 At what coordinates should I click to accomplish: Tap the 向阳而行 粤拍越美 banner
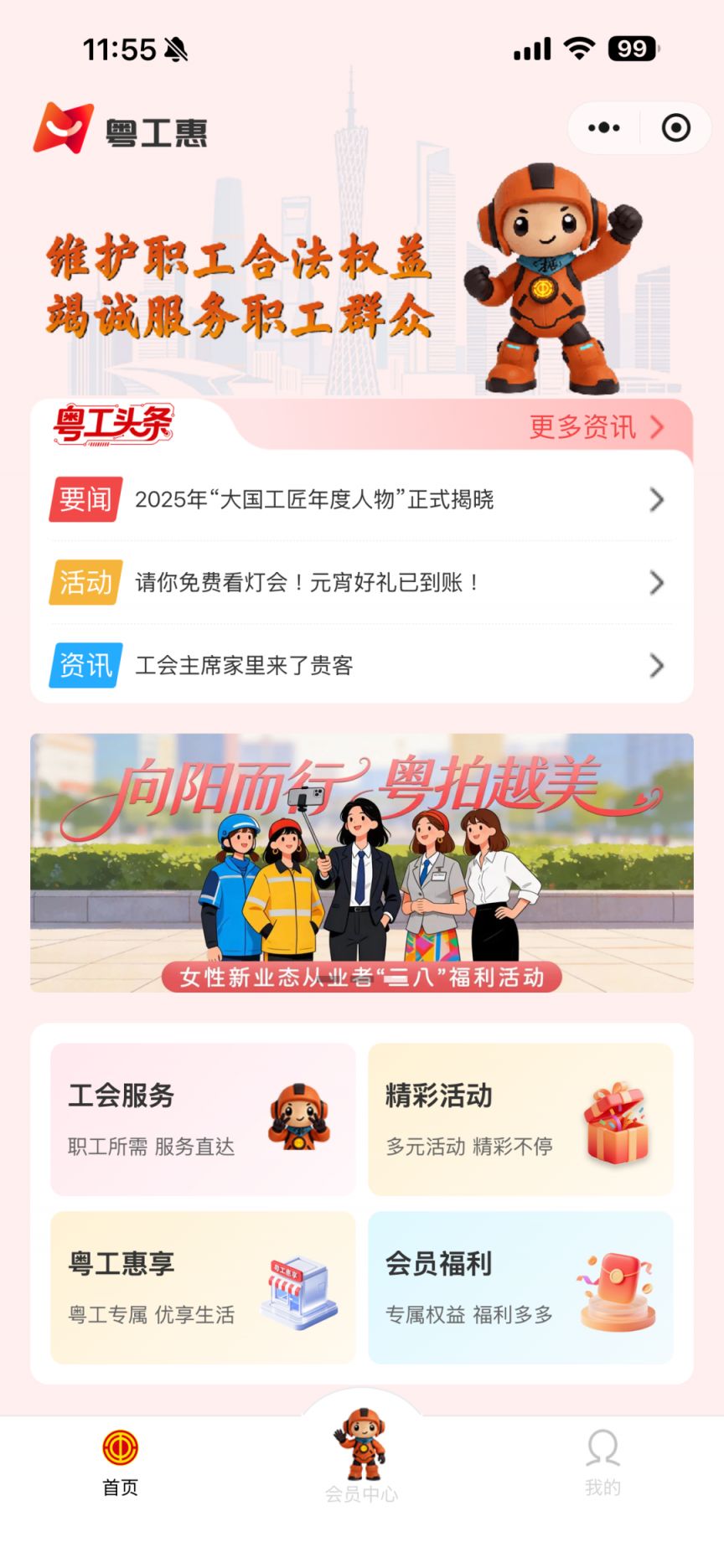360,861
